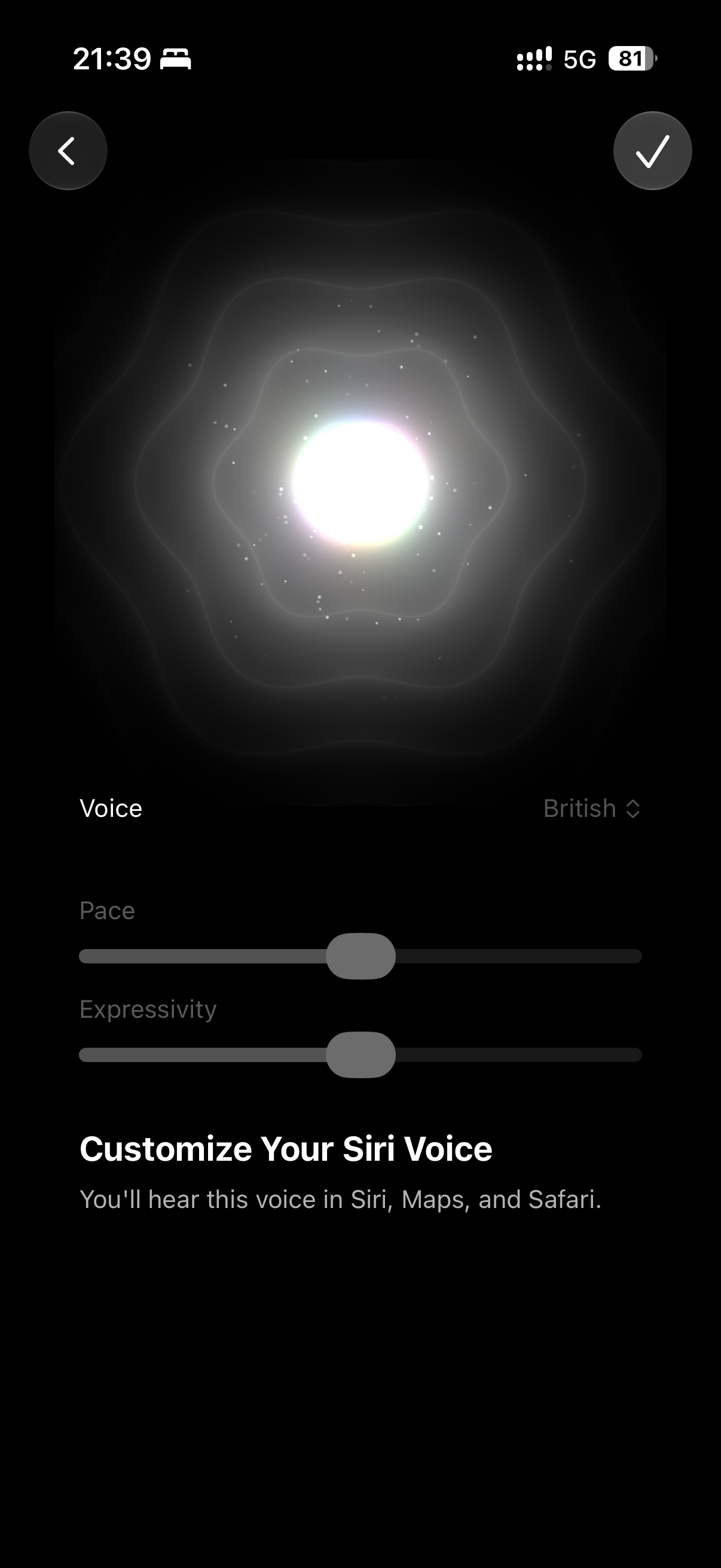This screenshot has height=1568, width=721.
Task: Go back using the arrow button
Action: point(68,151)
